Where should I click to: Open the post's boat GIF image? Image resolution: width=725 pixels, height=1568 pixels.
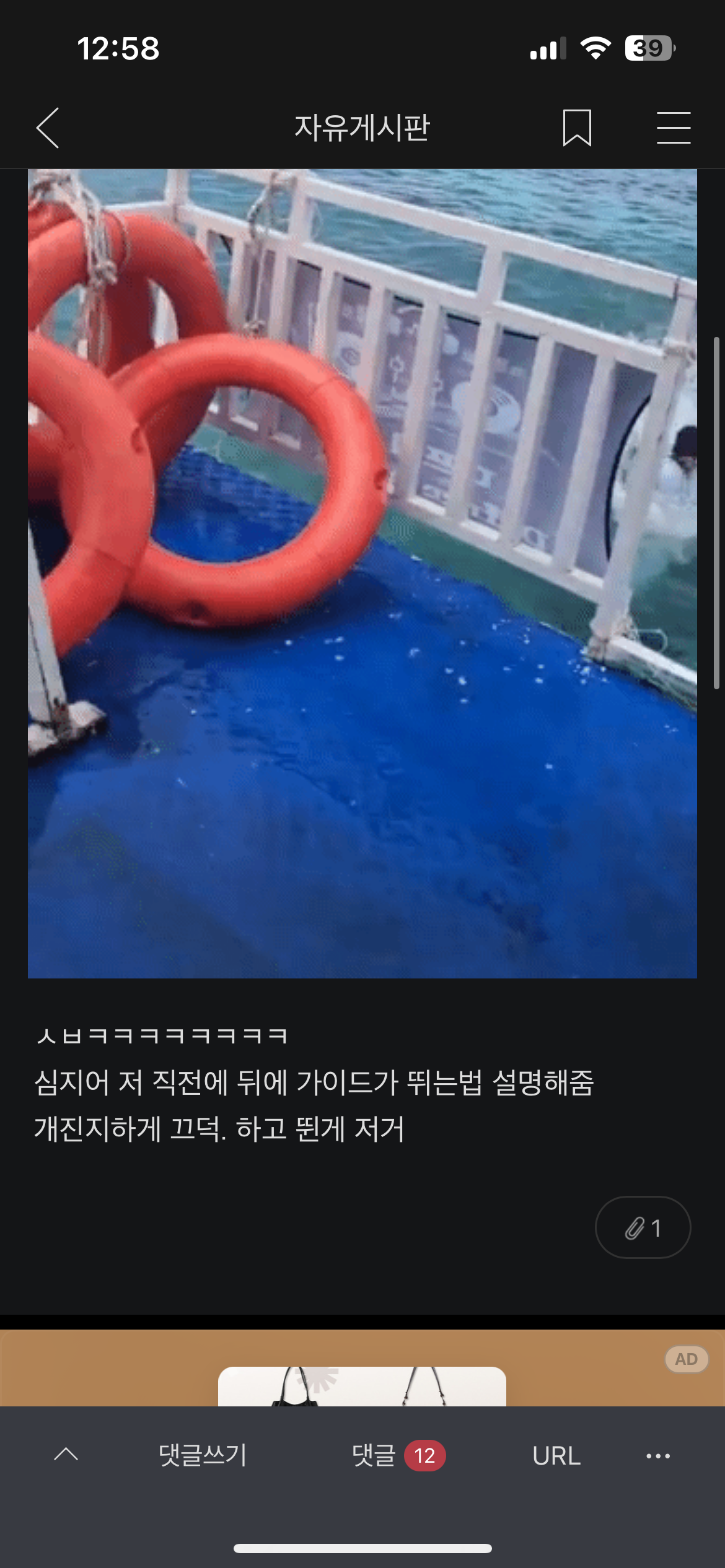click(362, 573)
